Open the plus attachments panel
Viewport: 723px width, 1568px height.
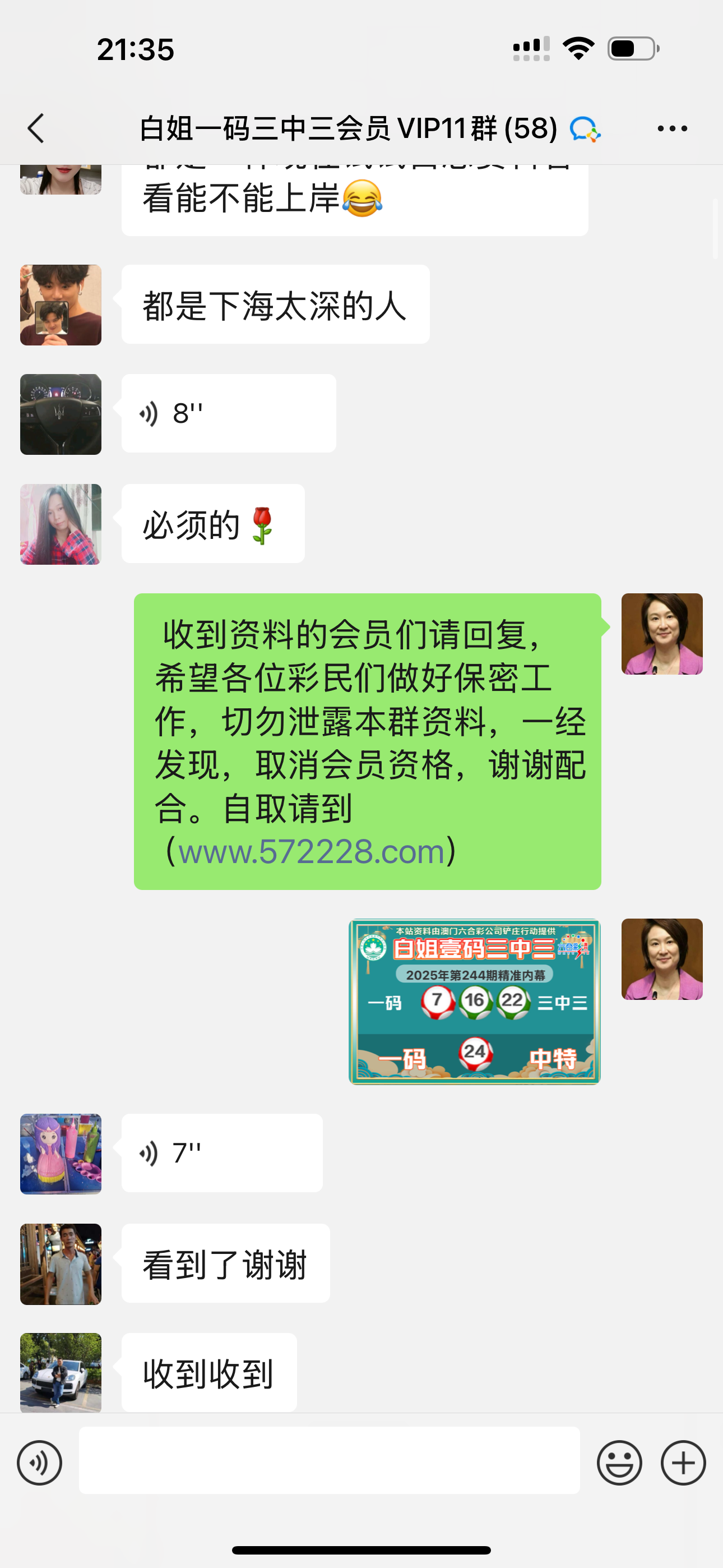683,1463
